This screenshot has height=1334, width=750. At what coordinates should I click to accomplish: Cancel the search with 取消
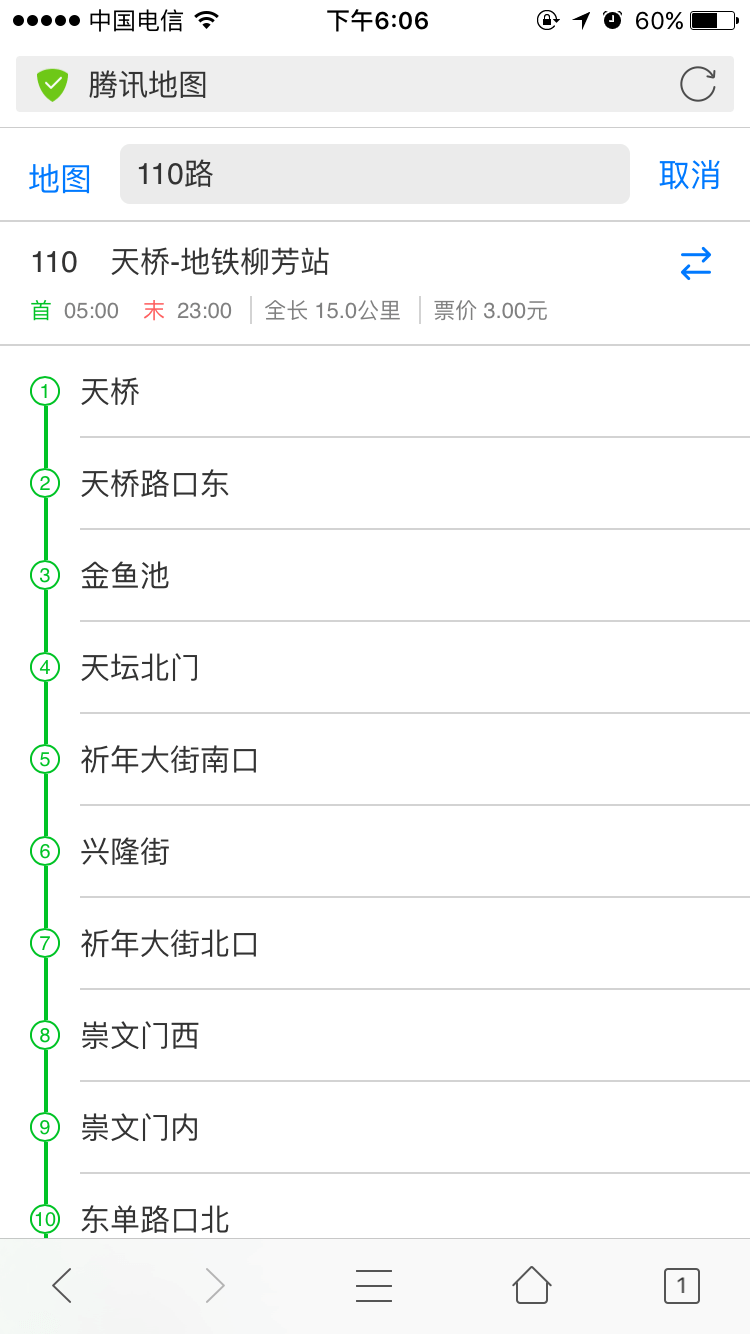click(690, 175)
